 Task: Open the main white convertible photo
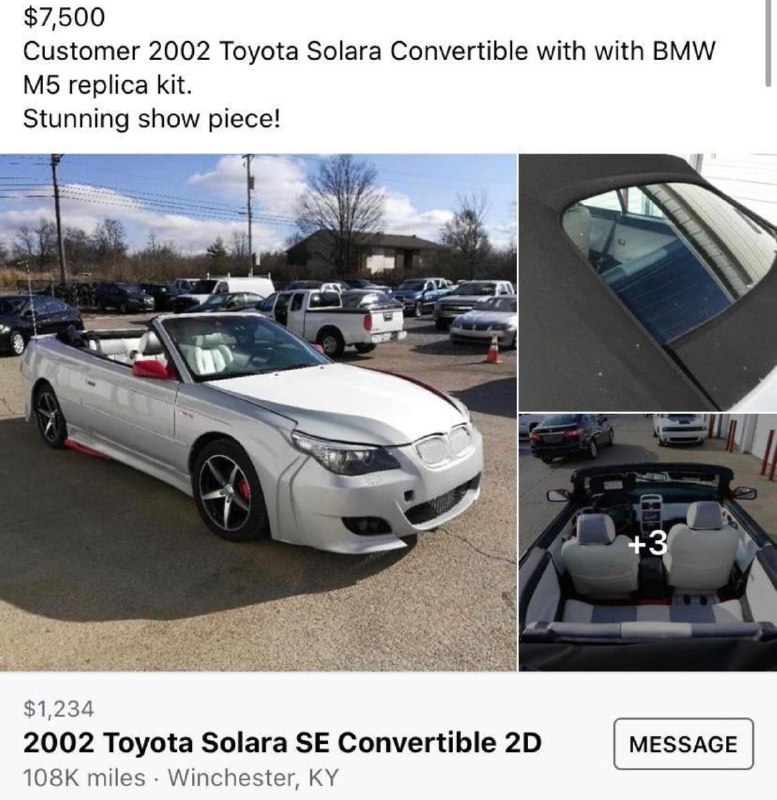pos(258,412)
